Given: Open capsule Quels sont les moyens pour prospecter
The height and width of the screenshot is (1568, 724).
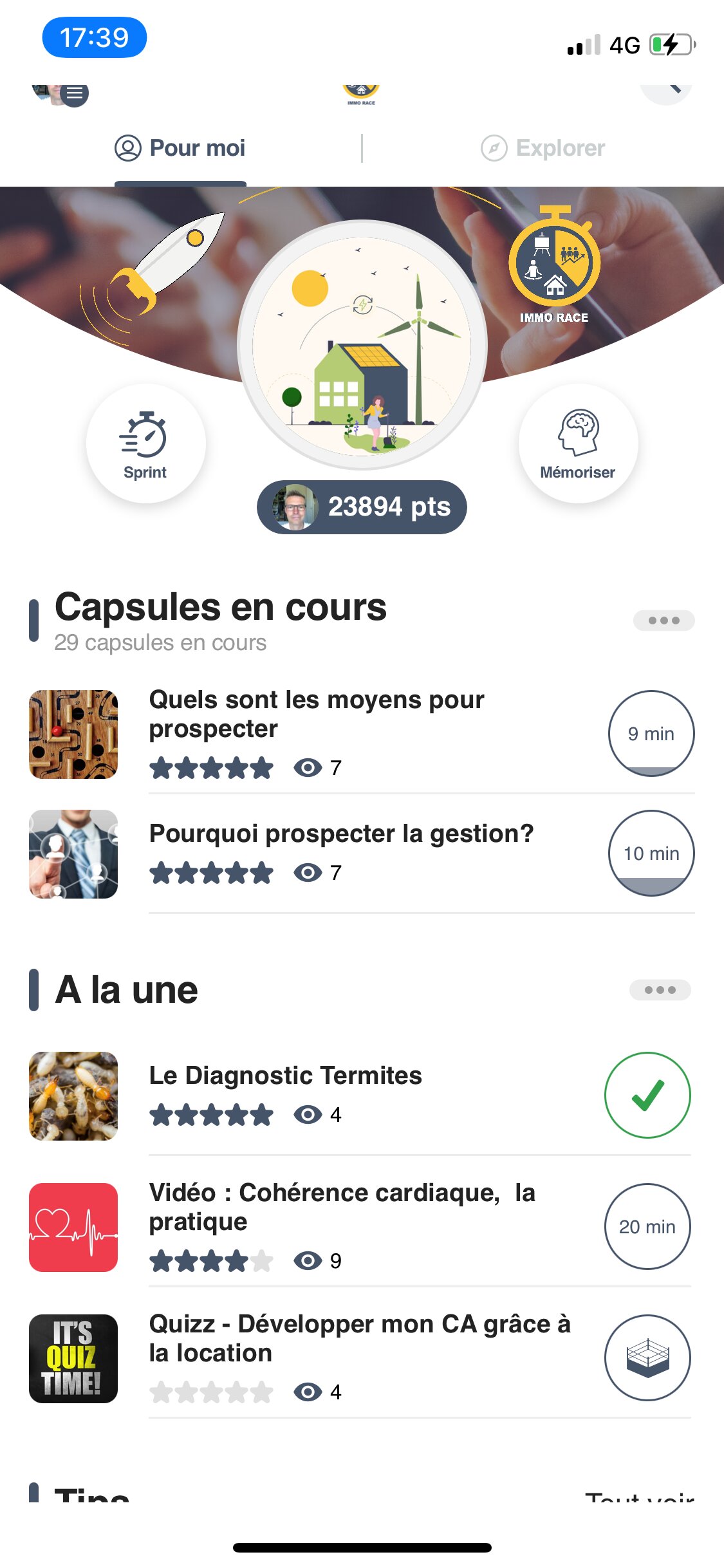Looking at the screenshot, I should tap(317, 714).
